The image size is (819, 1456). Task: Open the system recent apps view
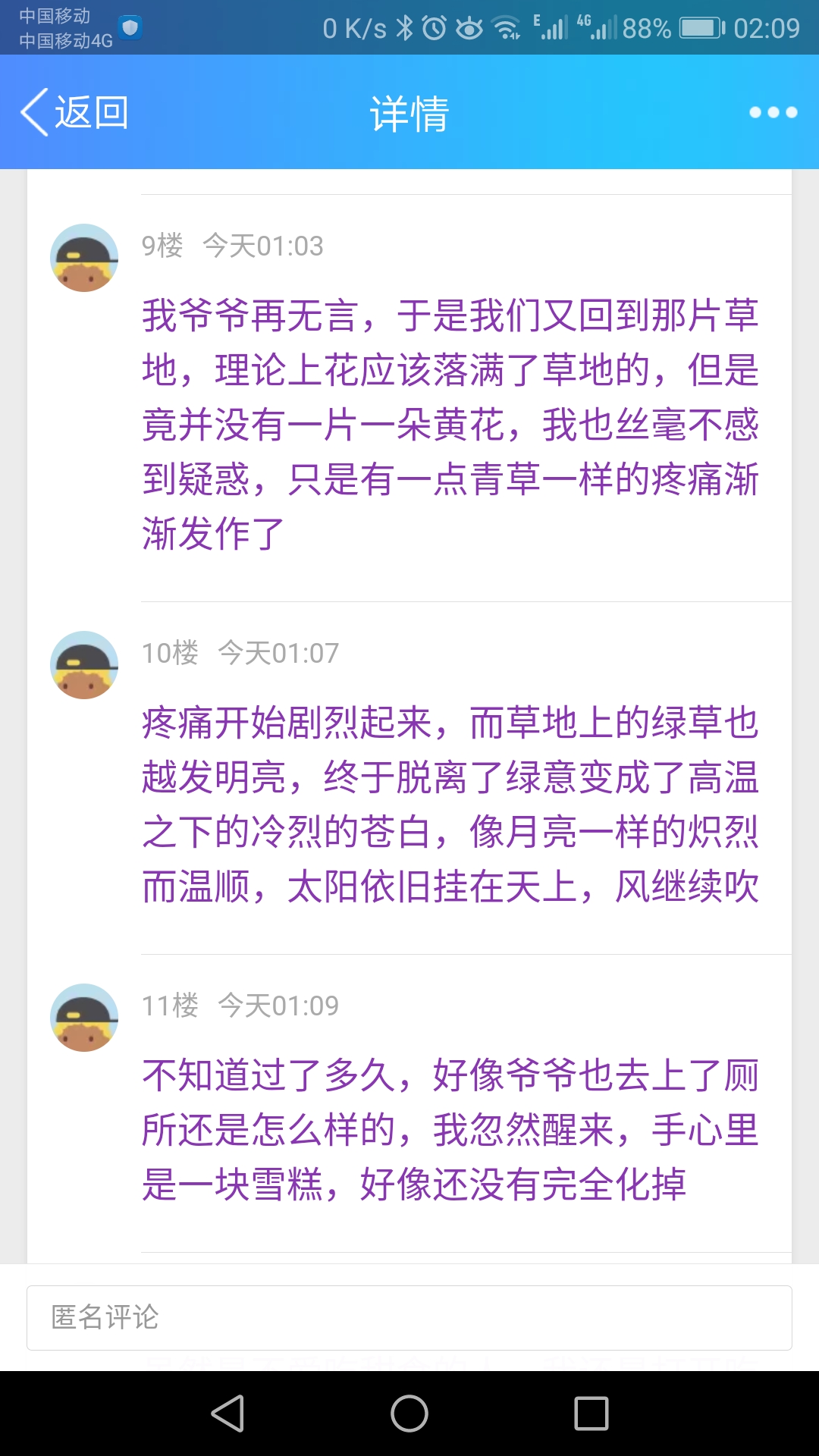(x=591, y=1414)
